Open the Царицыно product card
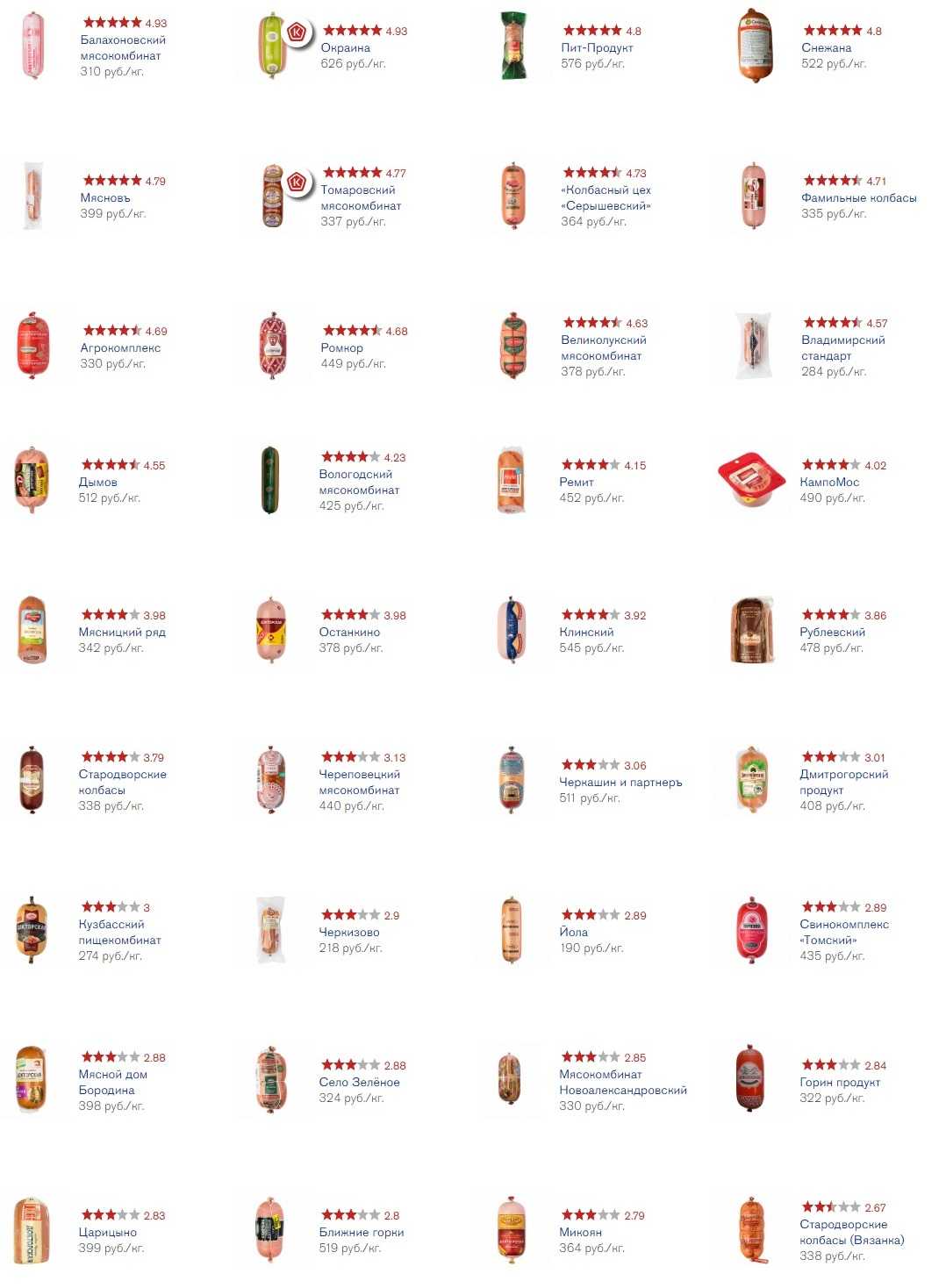Image resolution: width=946 pixels, height=1288 pixels. point(107,1233)
